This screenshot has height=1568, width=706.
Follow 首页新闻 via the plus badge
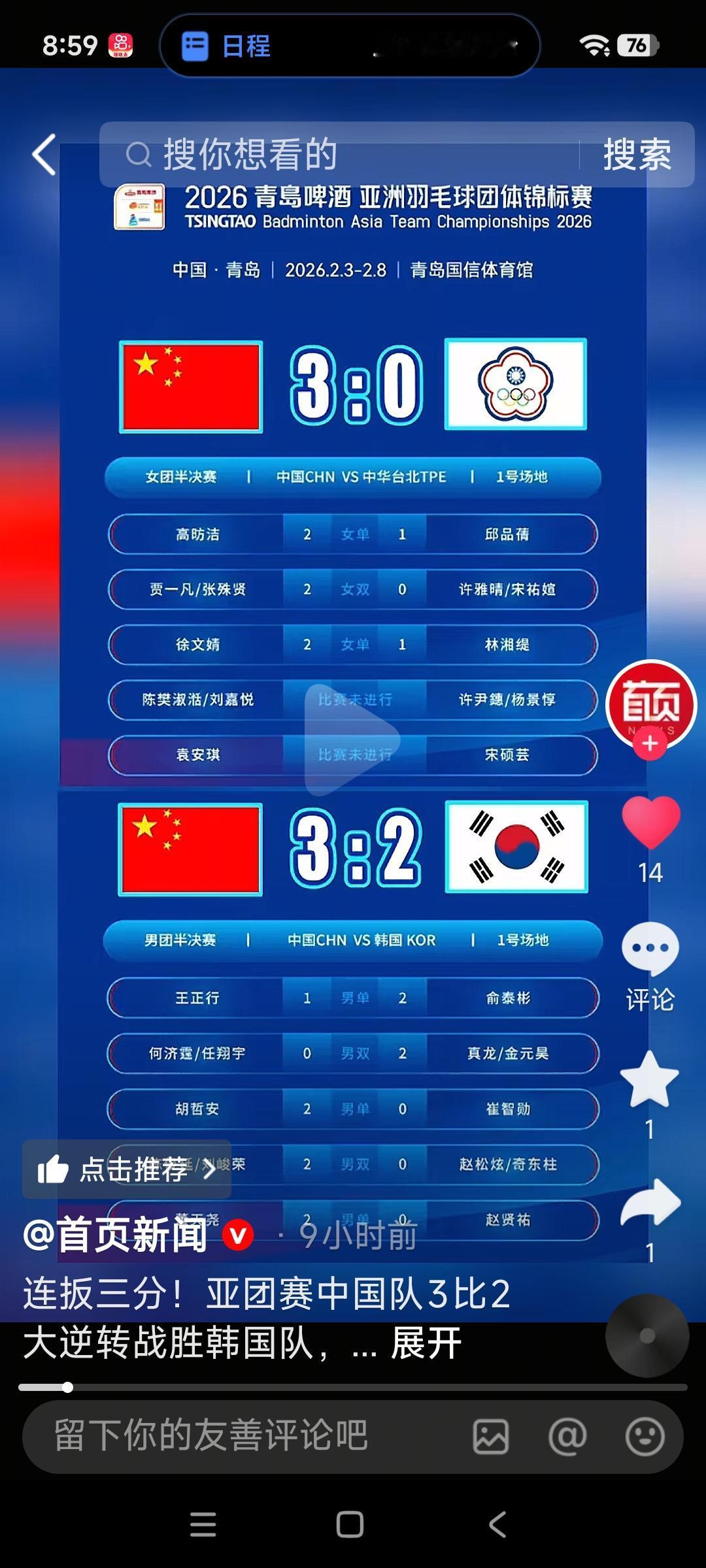649,745
